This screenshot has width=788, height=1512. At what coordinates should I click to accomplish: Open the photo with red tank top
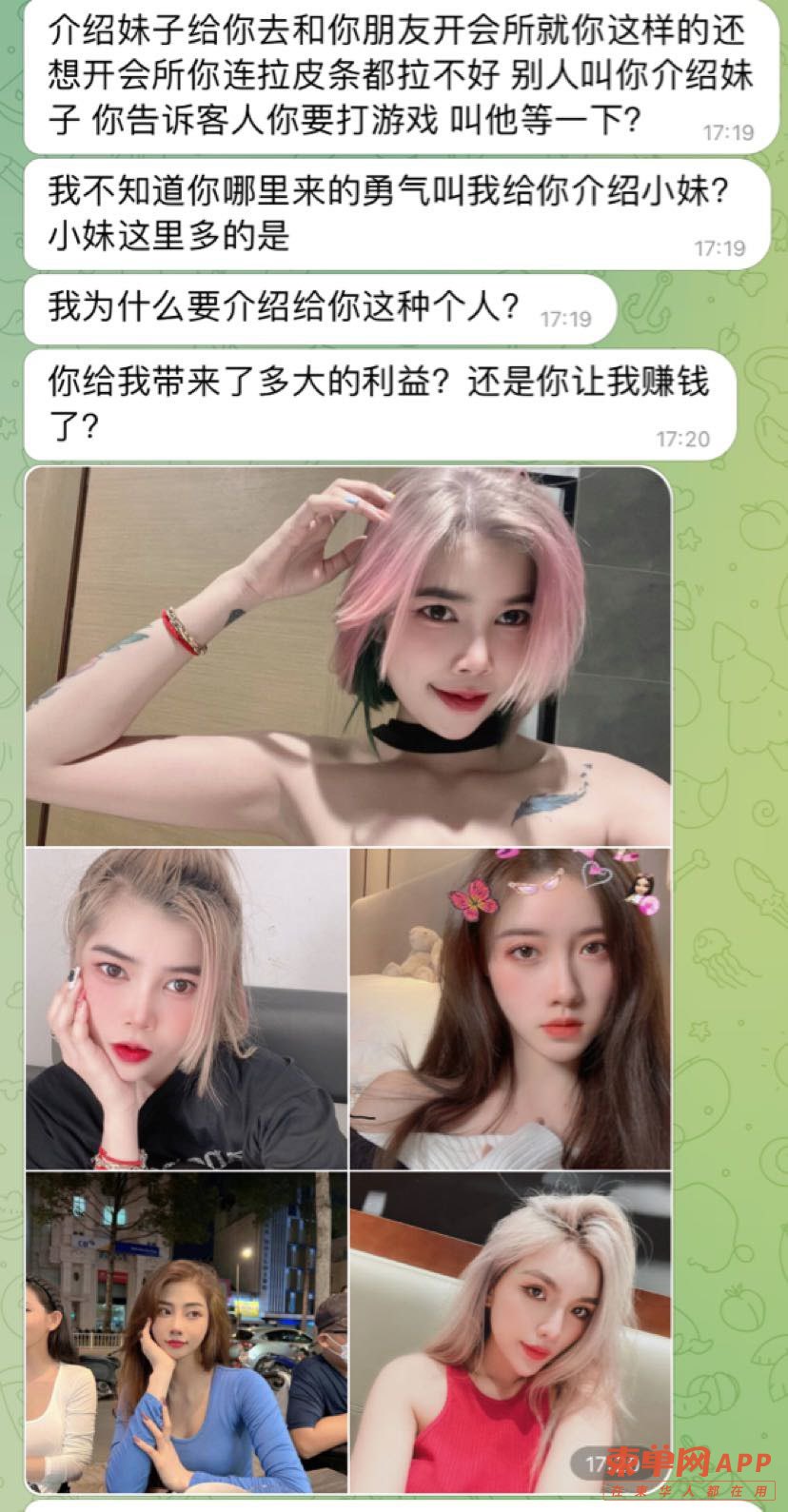coord(510,1332)
